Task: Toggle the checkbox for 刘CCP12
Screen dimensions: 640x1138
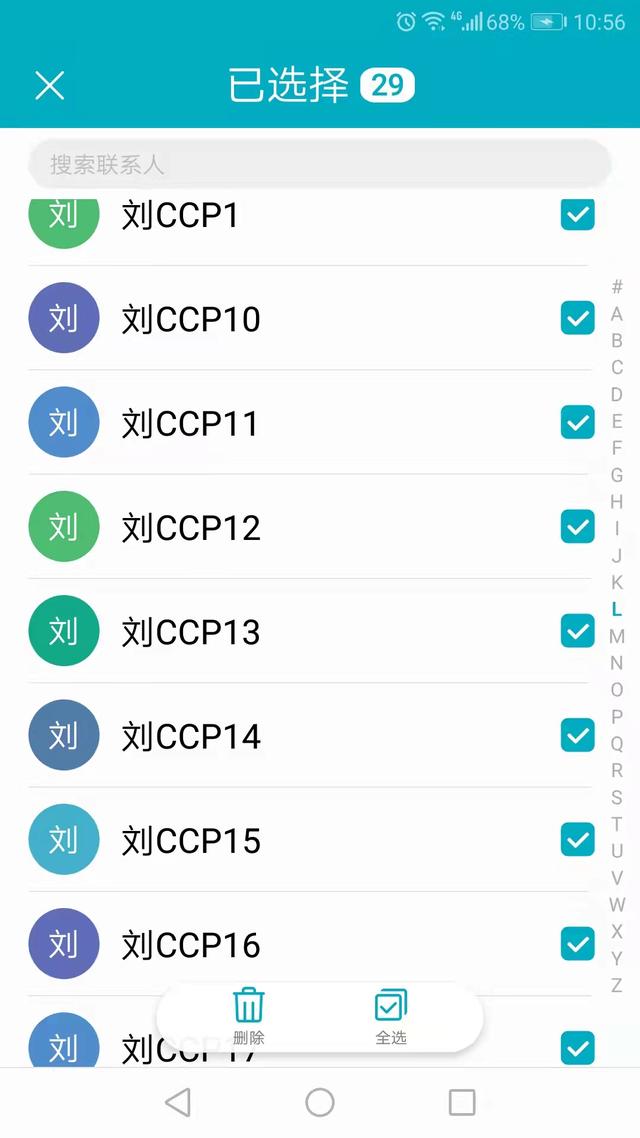Action: pos(577,526)
